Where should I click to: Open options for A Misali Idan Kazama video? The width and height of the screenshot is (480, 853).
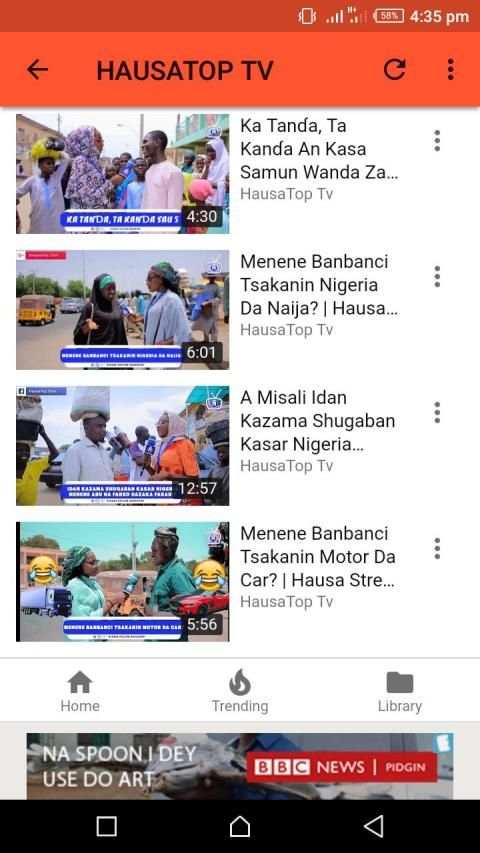click(436, 413)
